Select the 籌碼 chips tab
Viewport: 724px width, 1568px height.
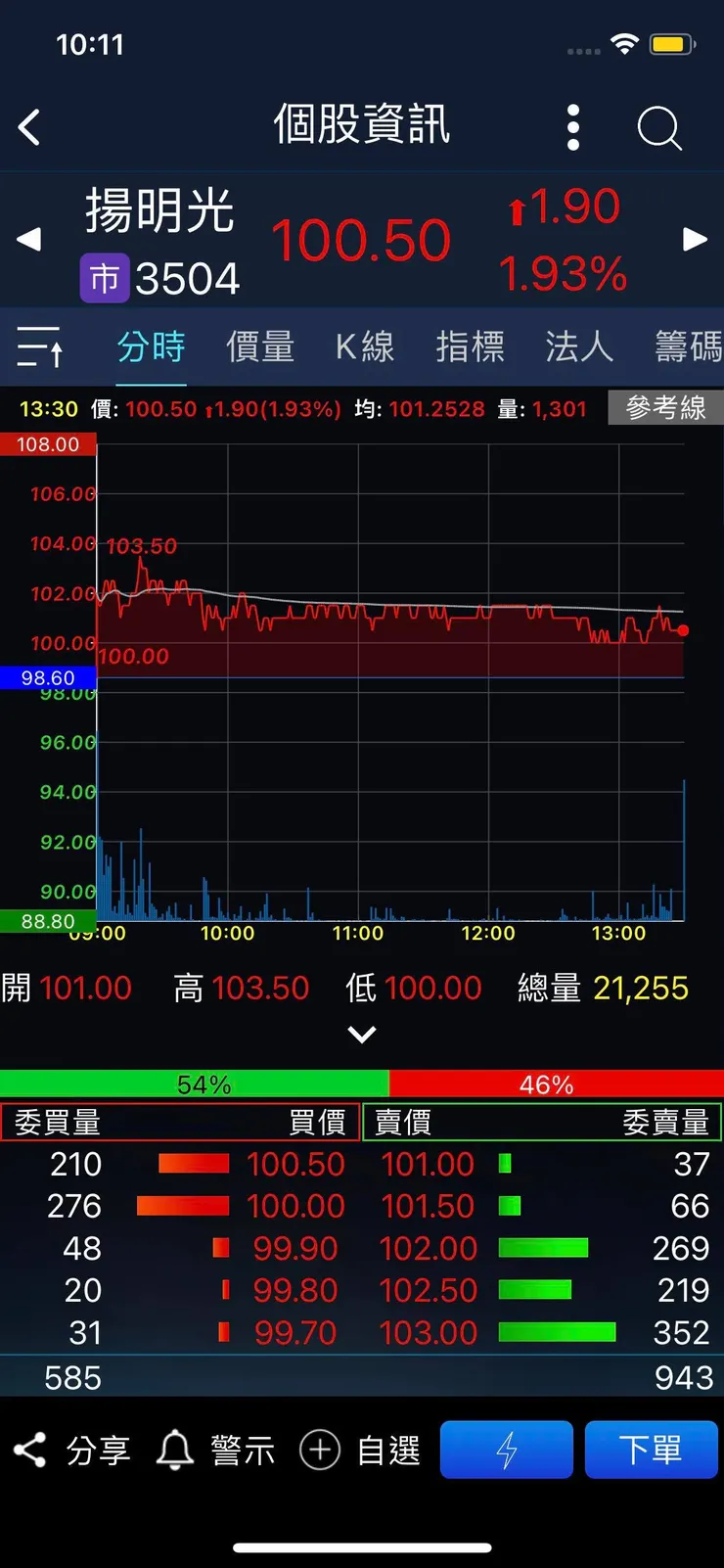click(685, 347)
